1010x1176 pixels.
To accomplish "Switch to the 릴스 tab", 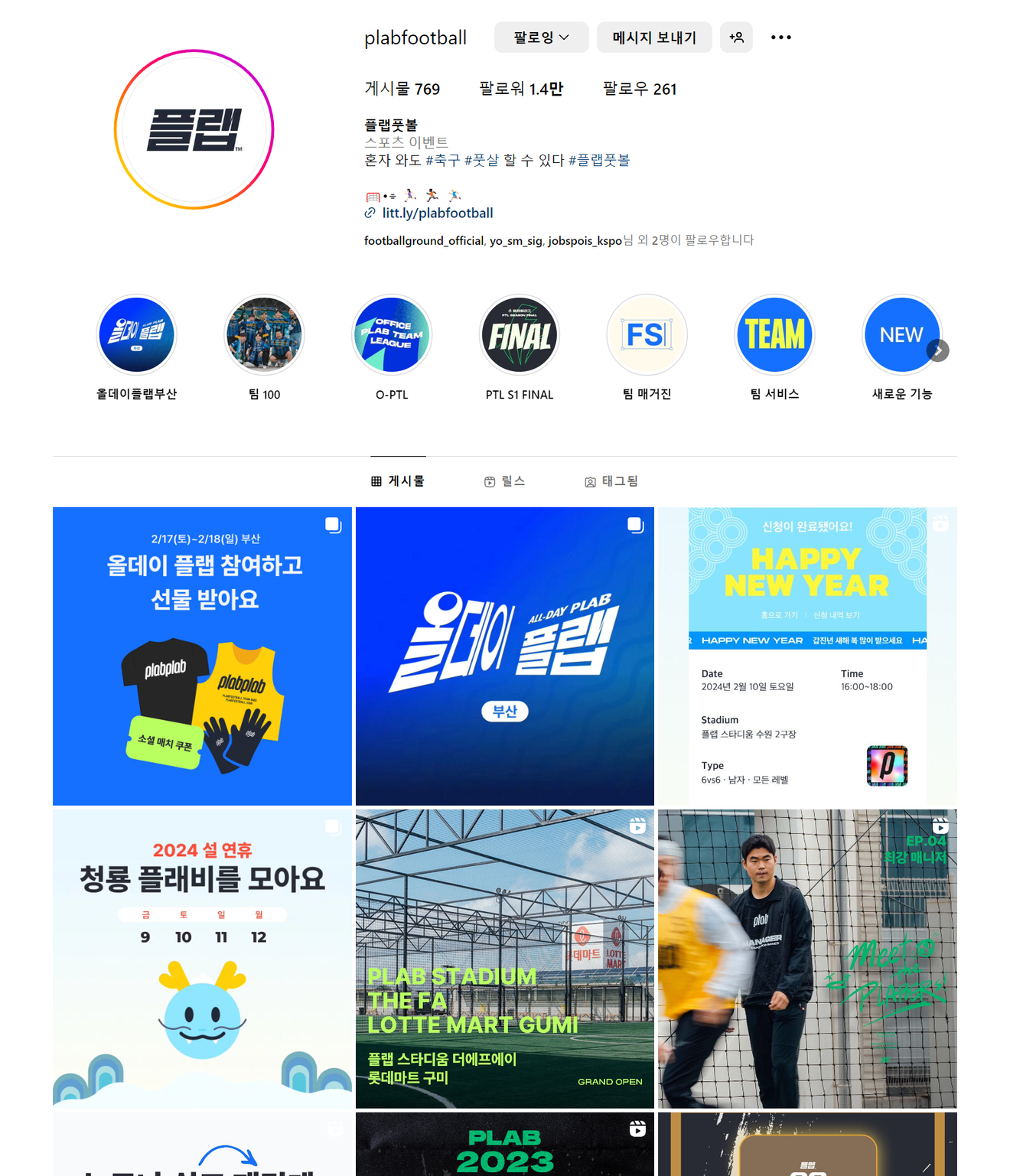I will [505, 481].
